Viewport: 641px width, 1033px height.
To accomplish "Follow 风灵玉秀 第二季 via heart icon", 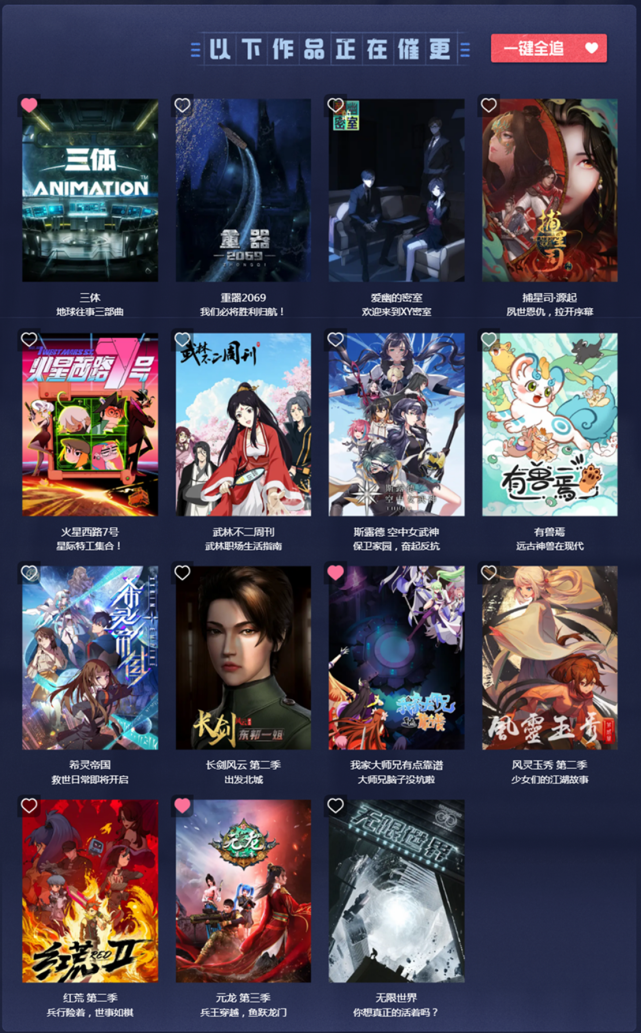I will [489, 572].
